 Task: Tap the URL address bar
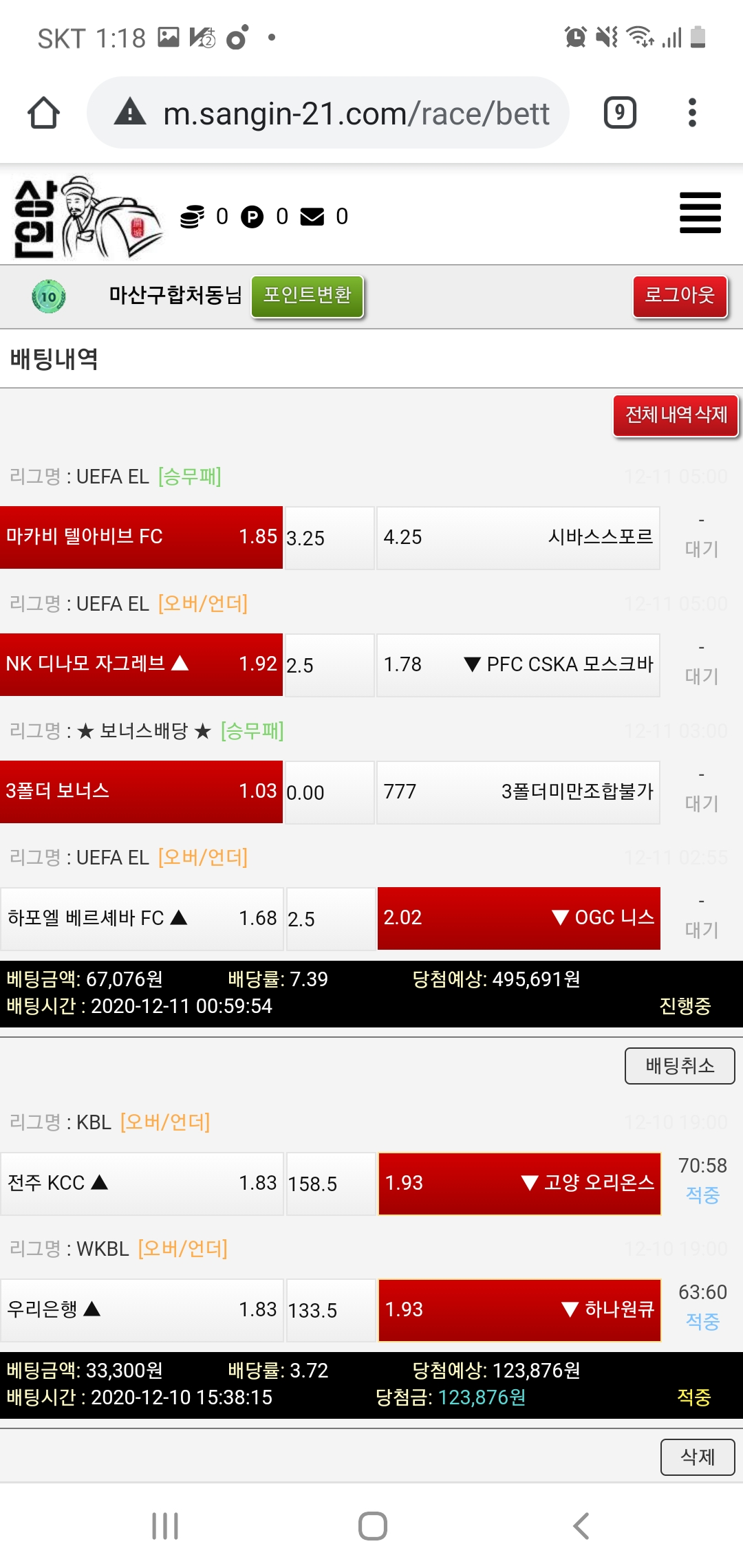344,113
